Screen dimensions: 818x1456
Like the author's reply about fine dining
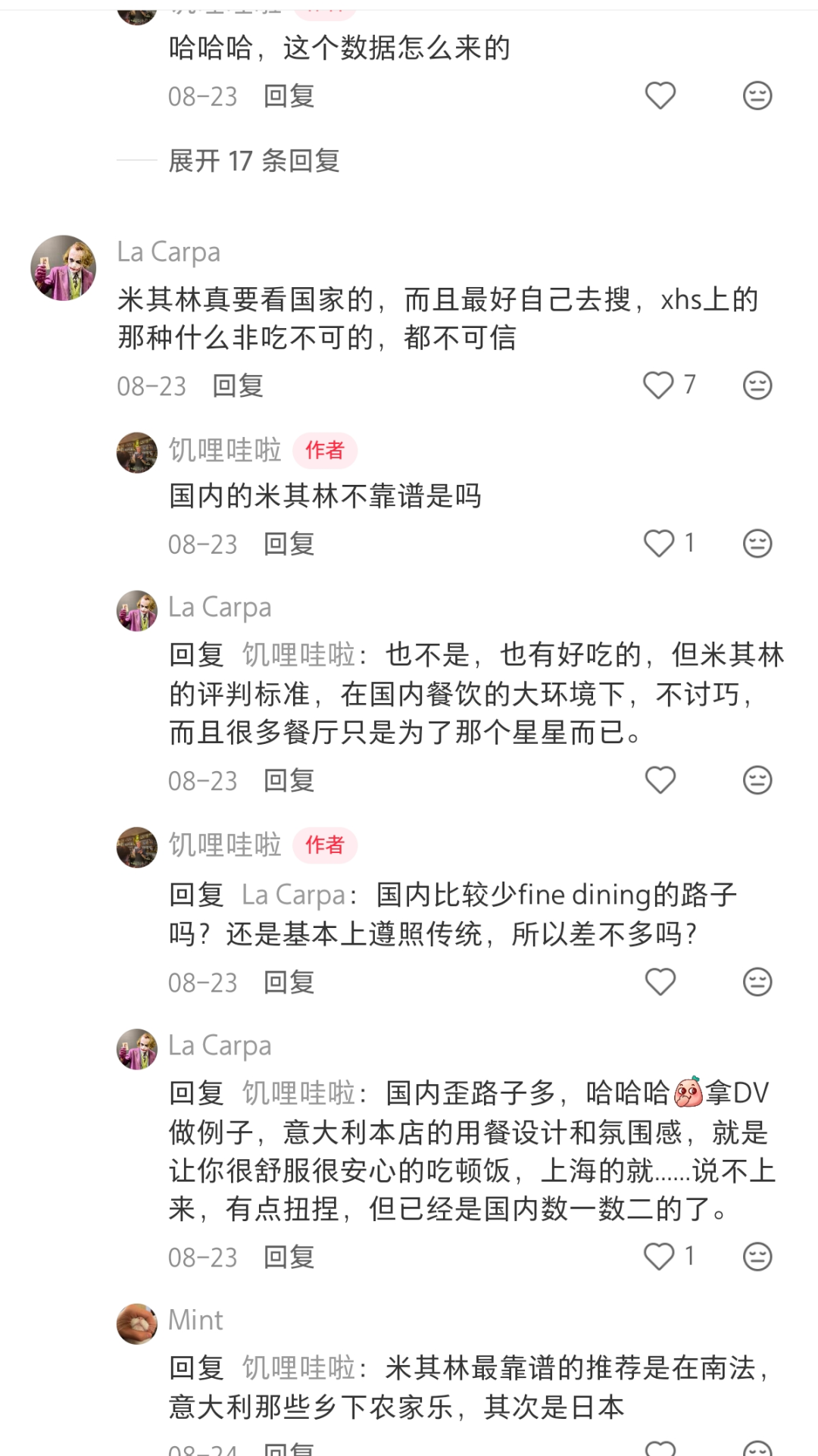660,983
